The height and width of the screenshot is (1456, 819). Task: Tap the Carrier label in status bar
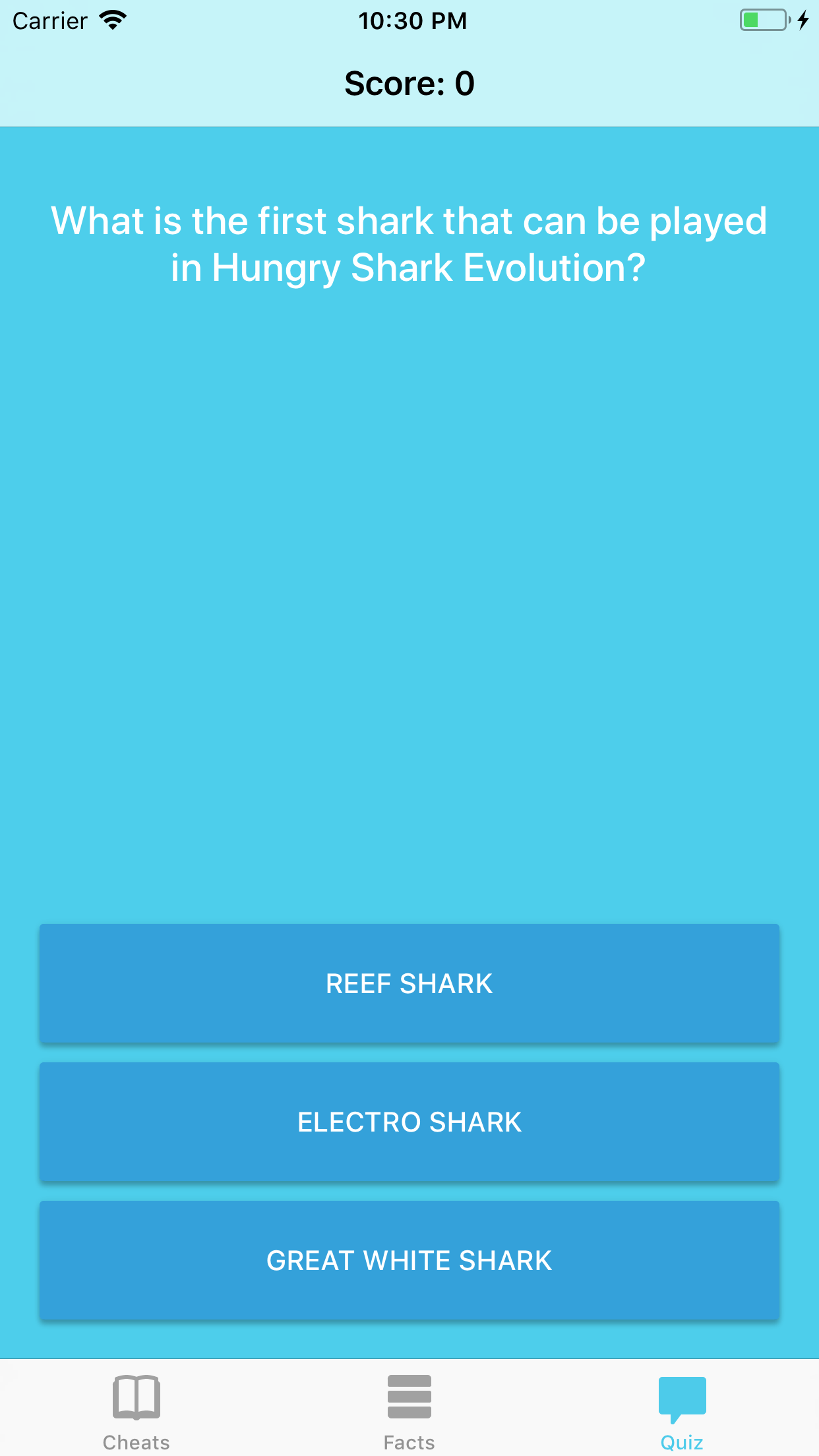click(49, 20)
